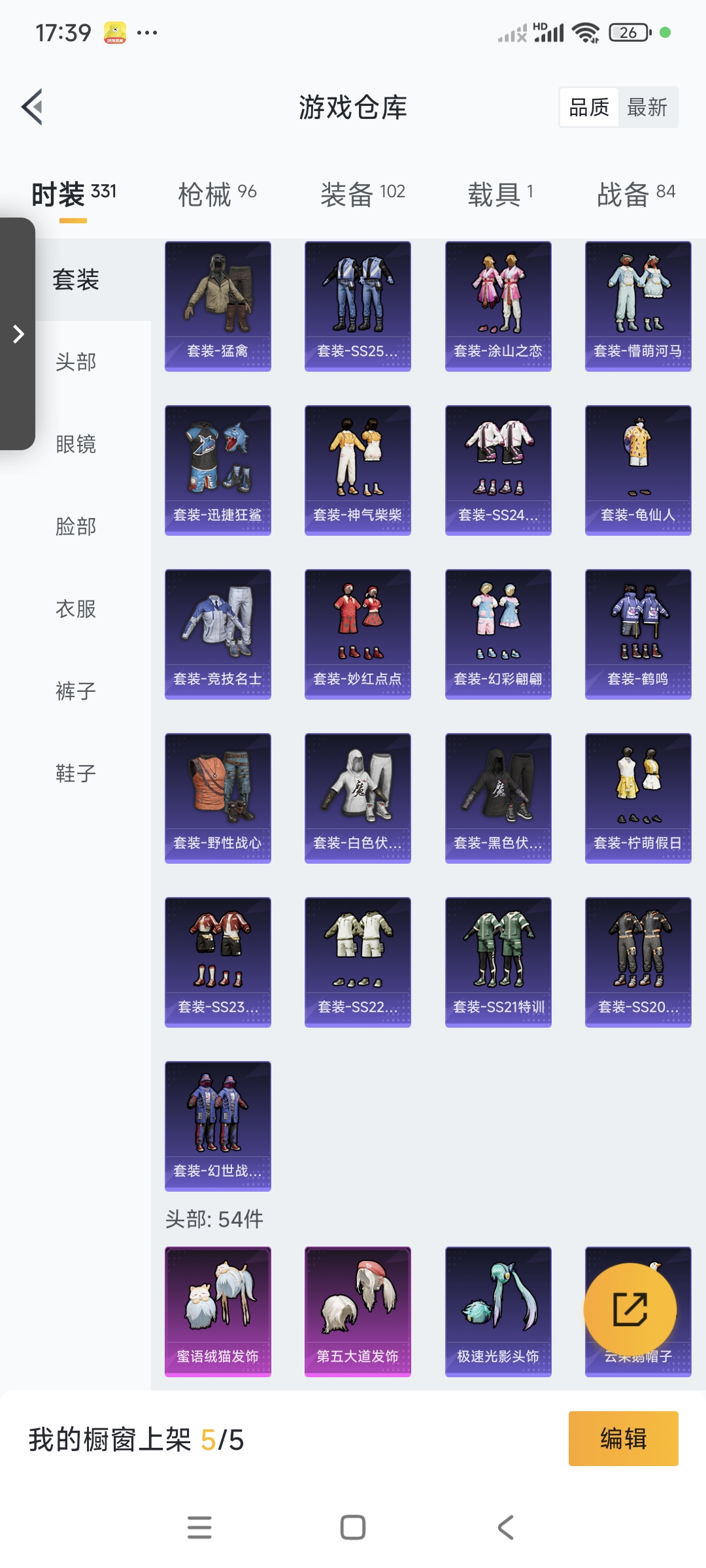Open the 载具 tab
This screenshot has height=1568, width=706.
point(500,194)
